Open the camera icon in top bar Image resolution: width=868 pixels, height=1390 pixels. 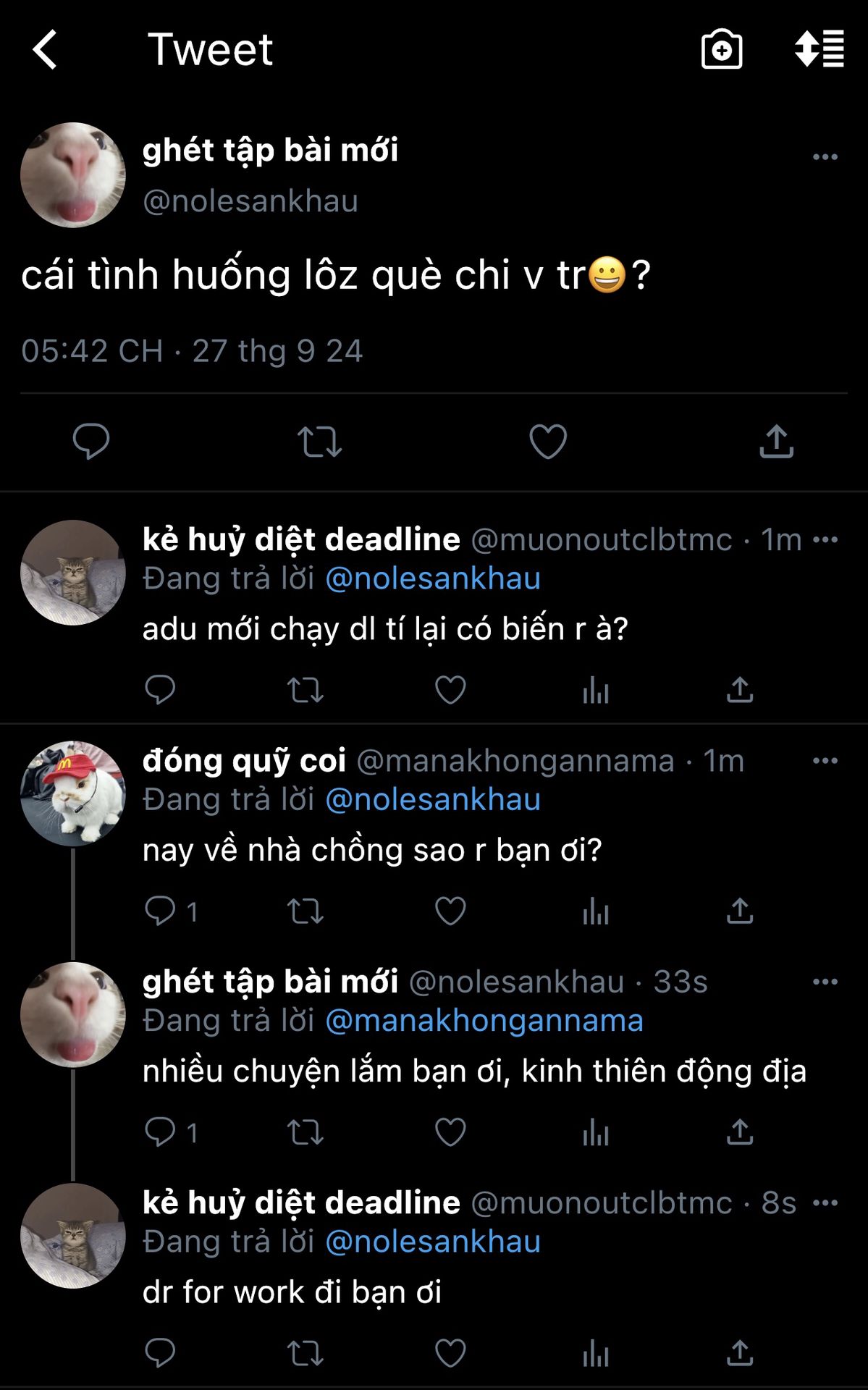point(721,50)
